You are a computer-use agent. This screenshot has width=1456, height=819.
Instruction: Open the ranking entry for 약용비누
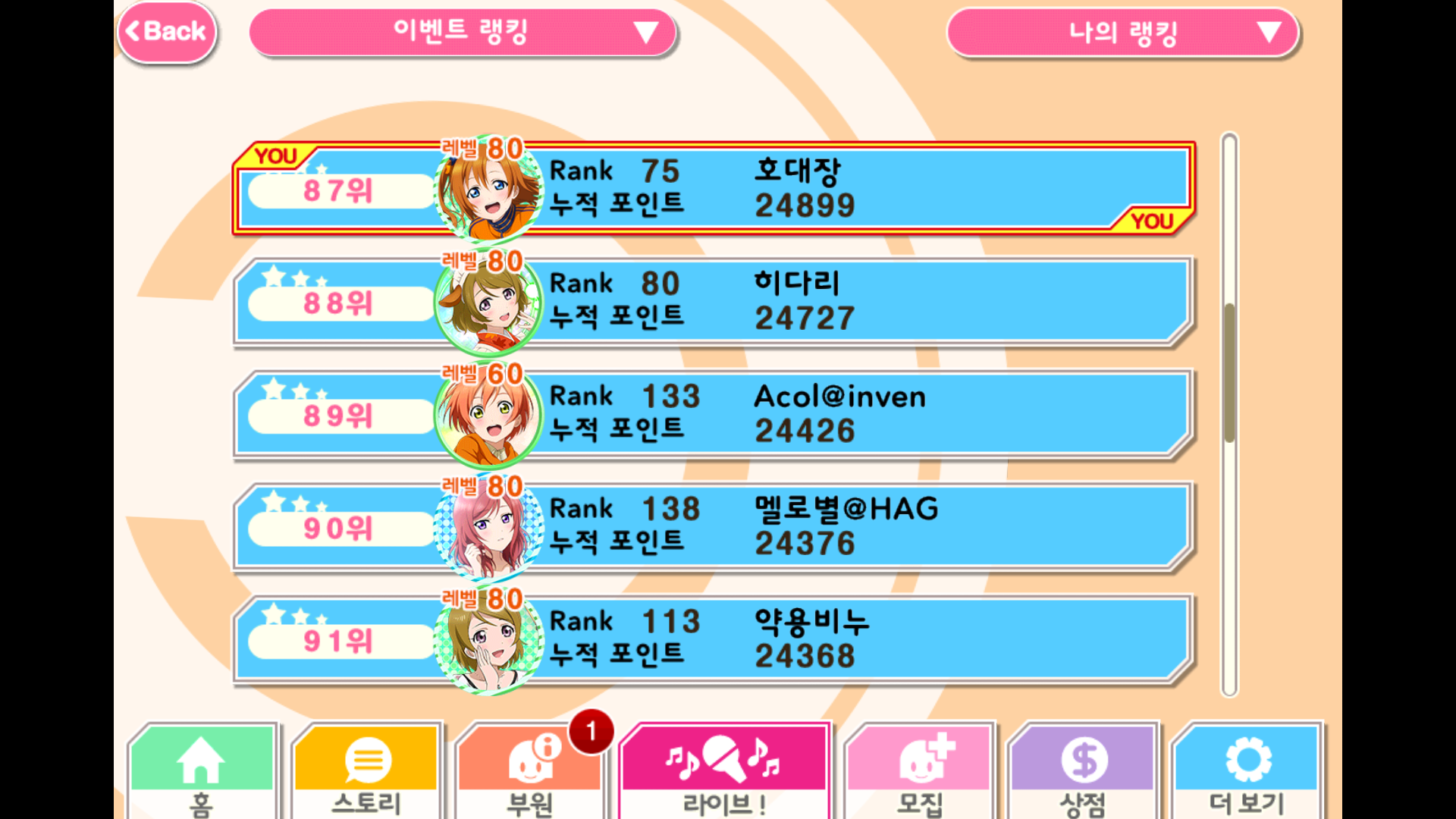pos(713,639)
